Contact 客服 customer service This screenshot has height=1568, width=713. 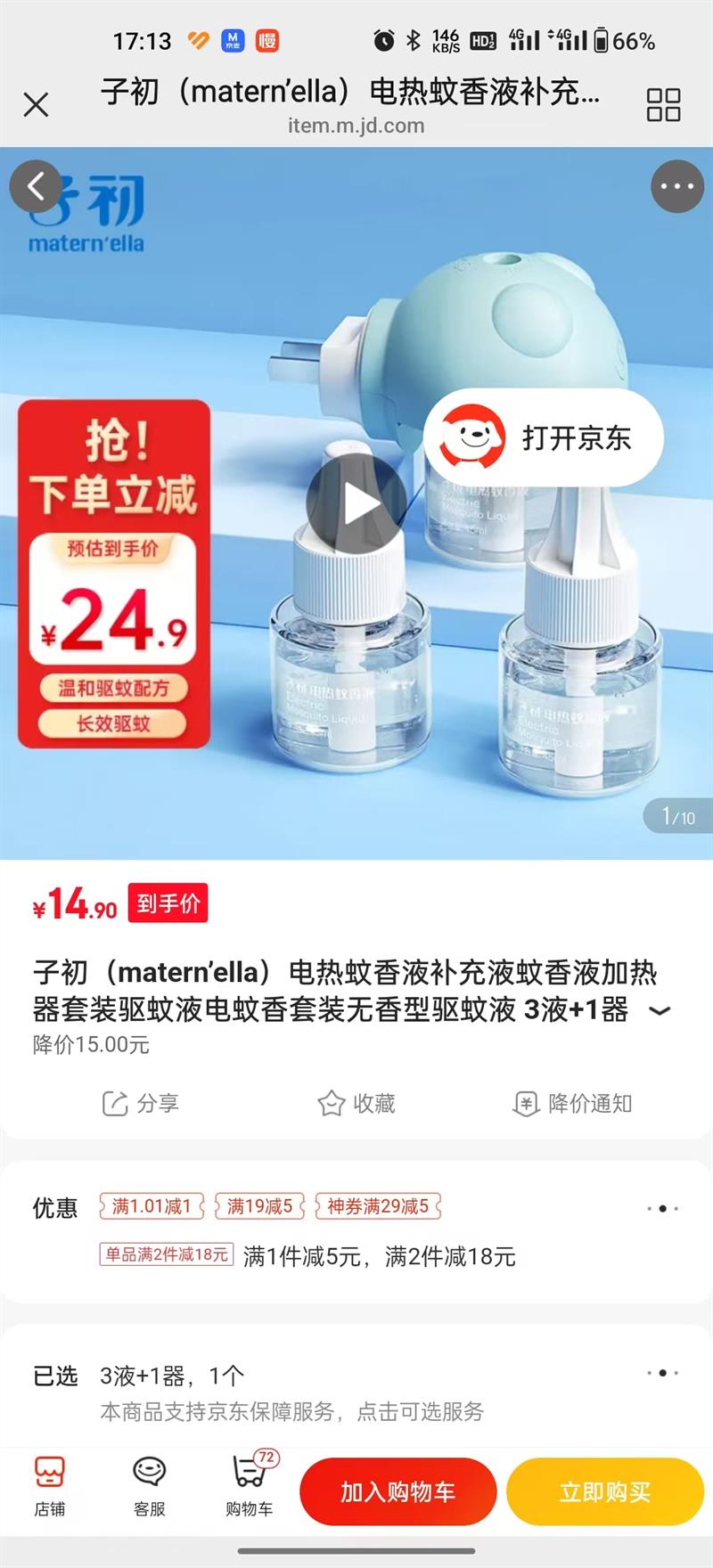pyautogui.click(x=150, y=1487)
